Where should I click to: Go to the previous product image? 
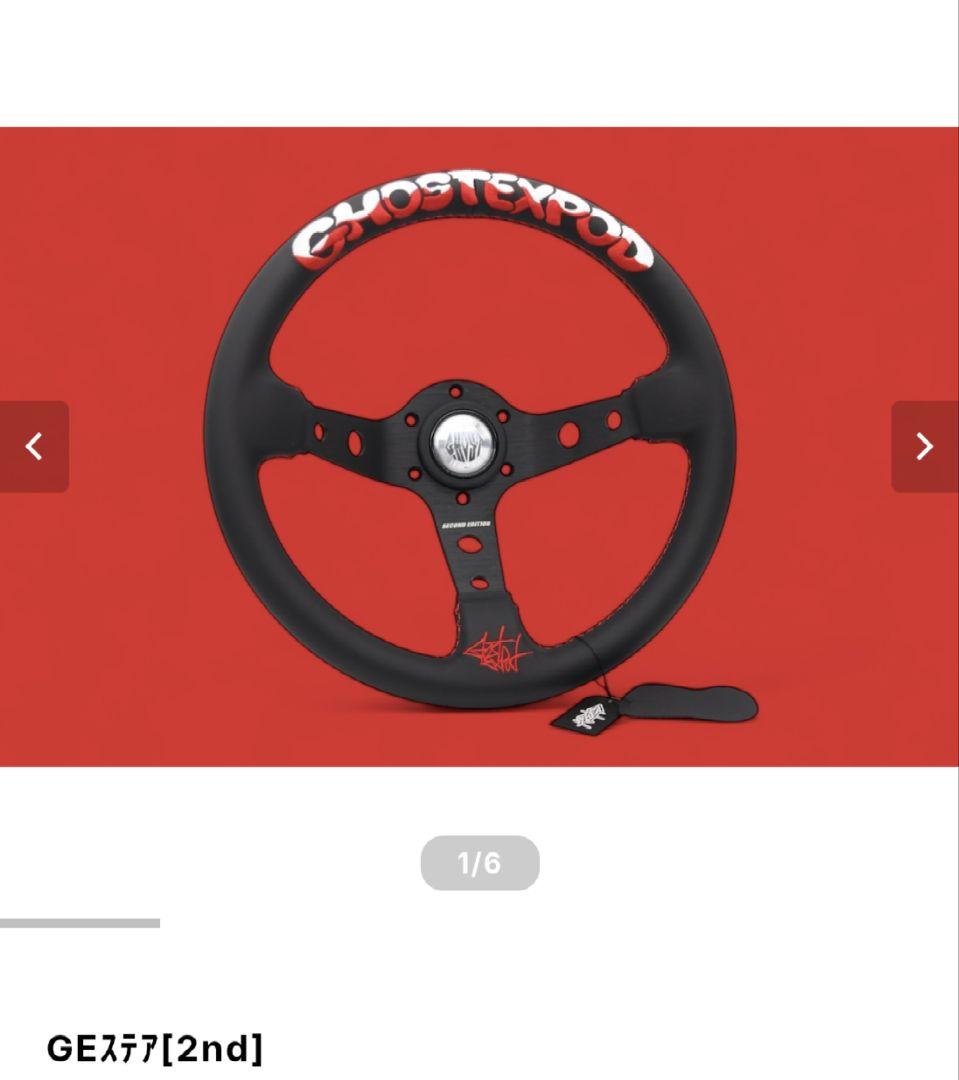pos(34,446)
